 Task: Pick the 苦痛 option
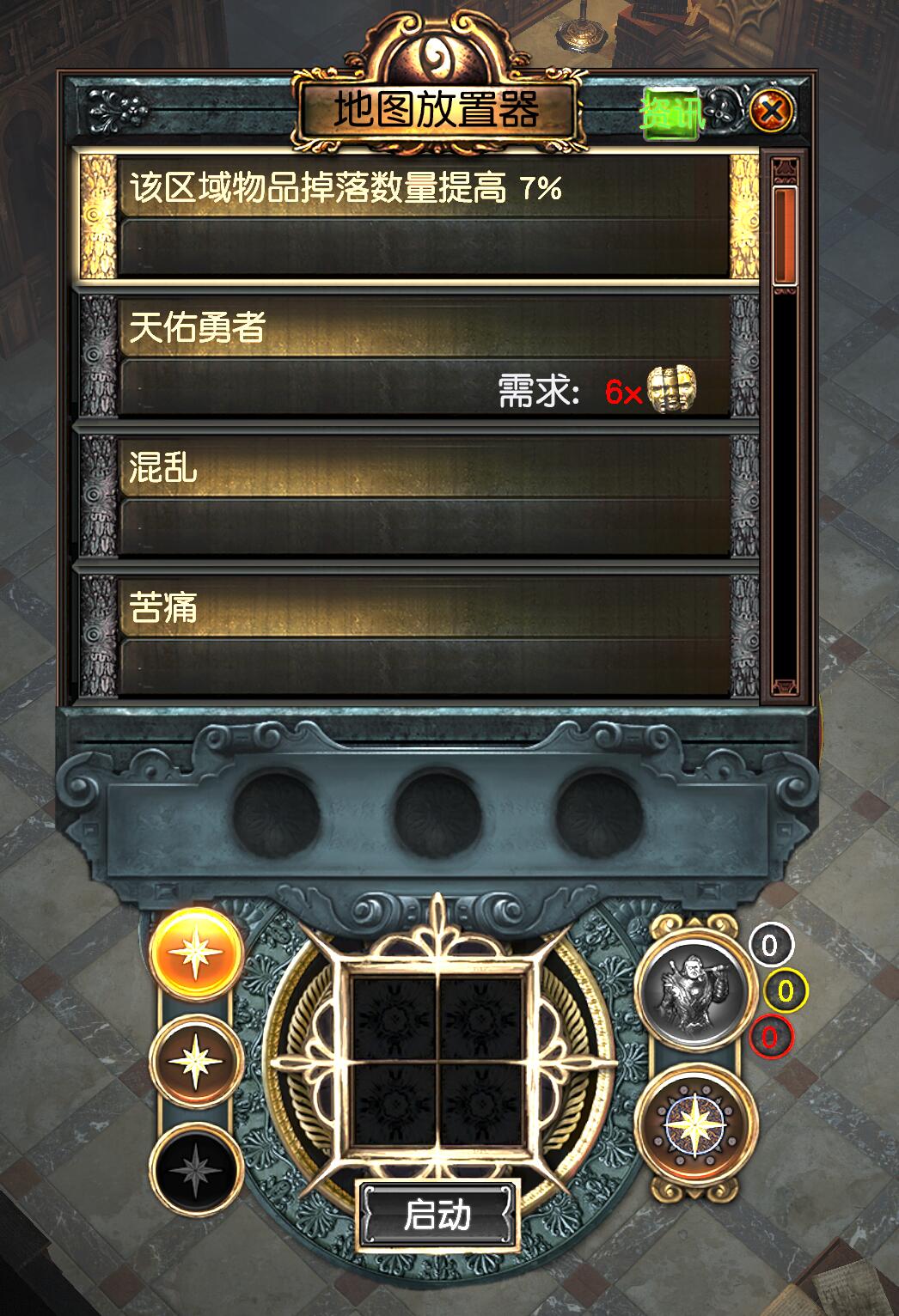(421, 634)
